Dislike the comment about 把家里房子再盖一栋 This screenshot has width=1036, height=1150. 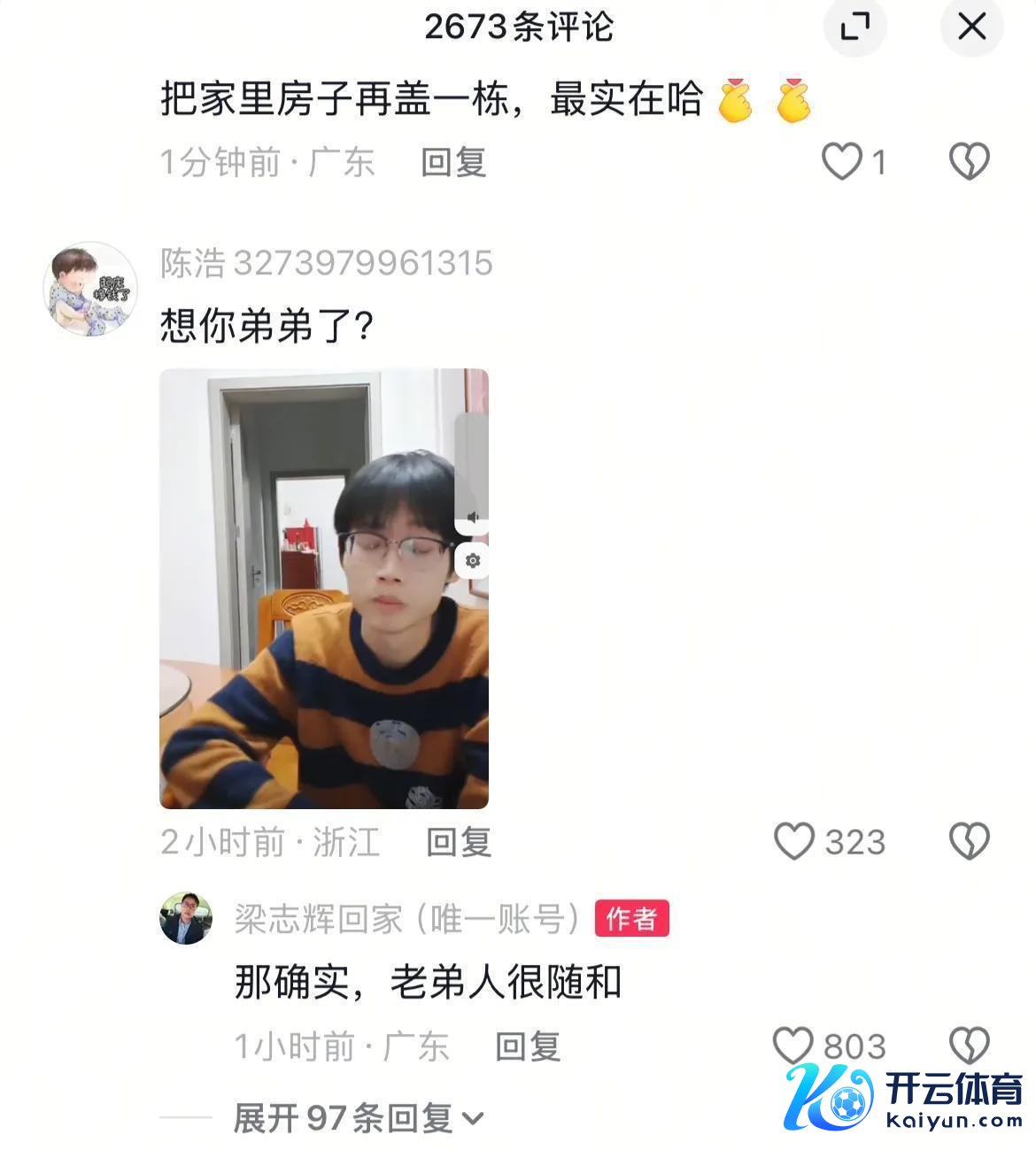(x=969, y=163)
